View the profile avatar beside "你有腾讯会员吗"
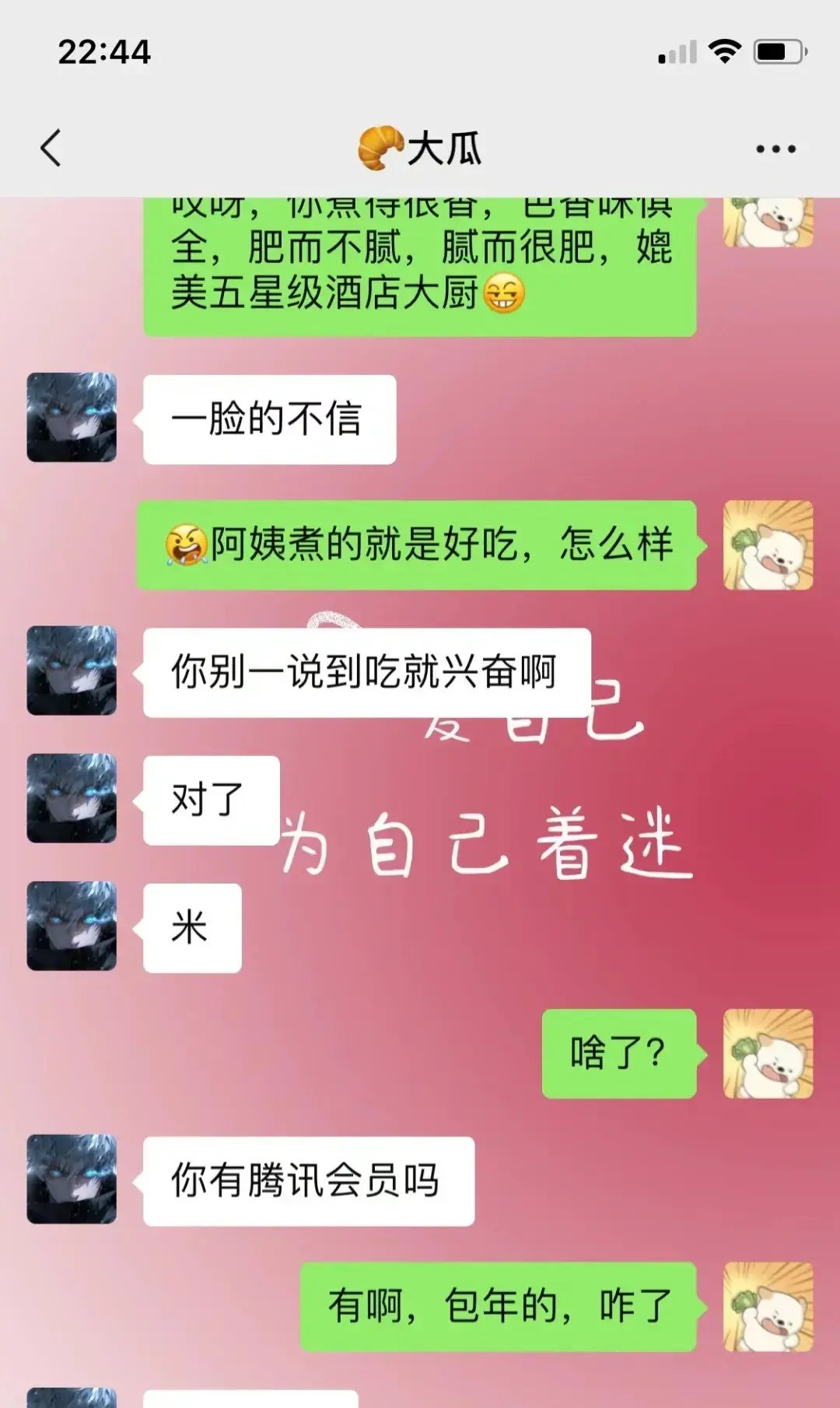This screenshot has height=1408, width=840. point(72,1179)
